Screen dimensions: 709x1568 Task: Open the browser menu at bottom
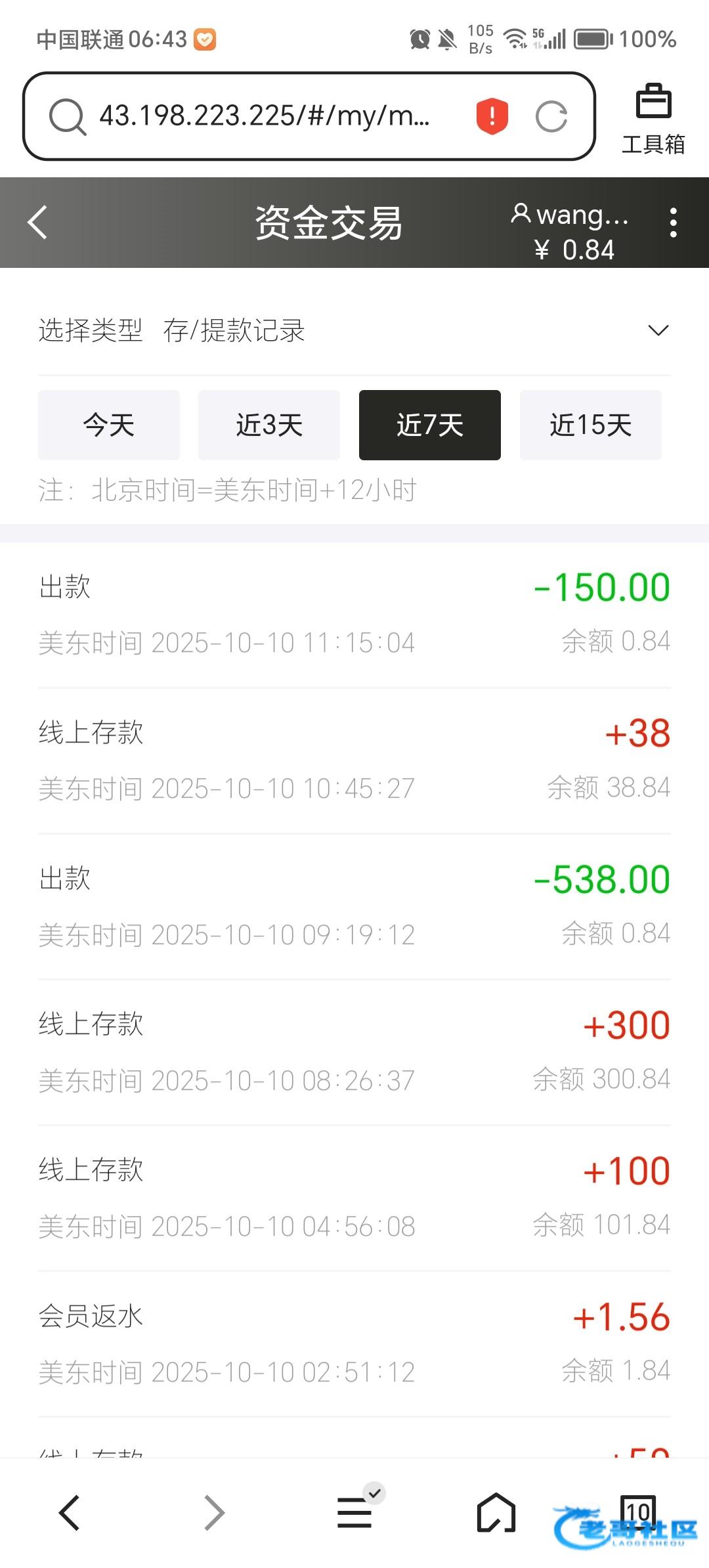355,1513
